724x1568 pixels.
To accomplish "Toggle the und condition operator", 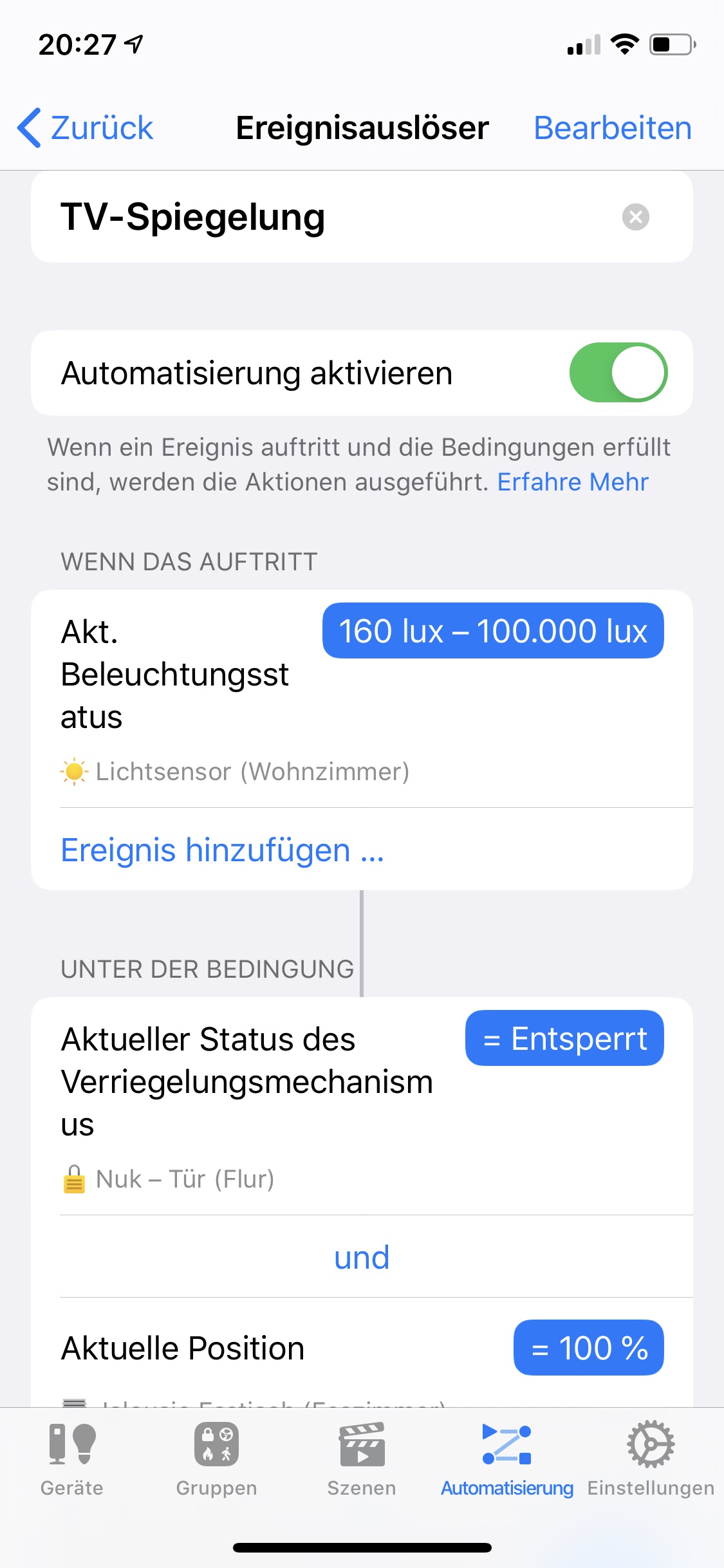I will coord(362,1257).
